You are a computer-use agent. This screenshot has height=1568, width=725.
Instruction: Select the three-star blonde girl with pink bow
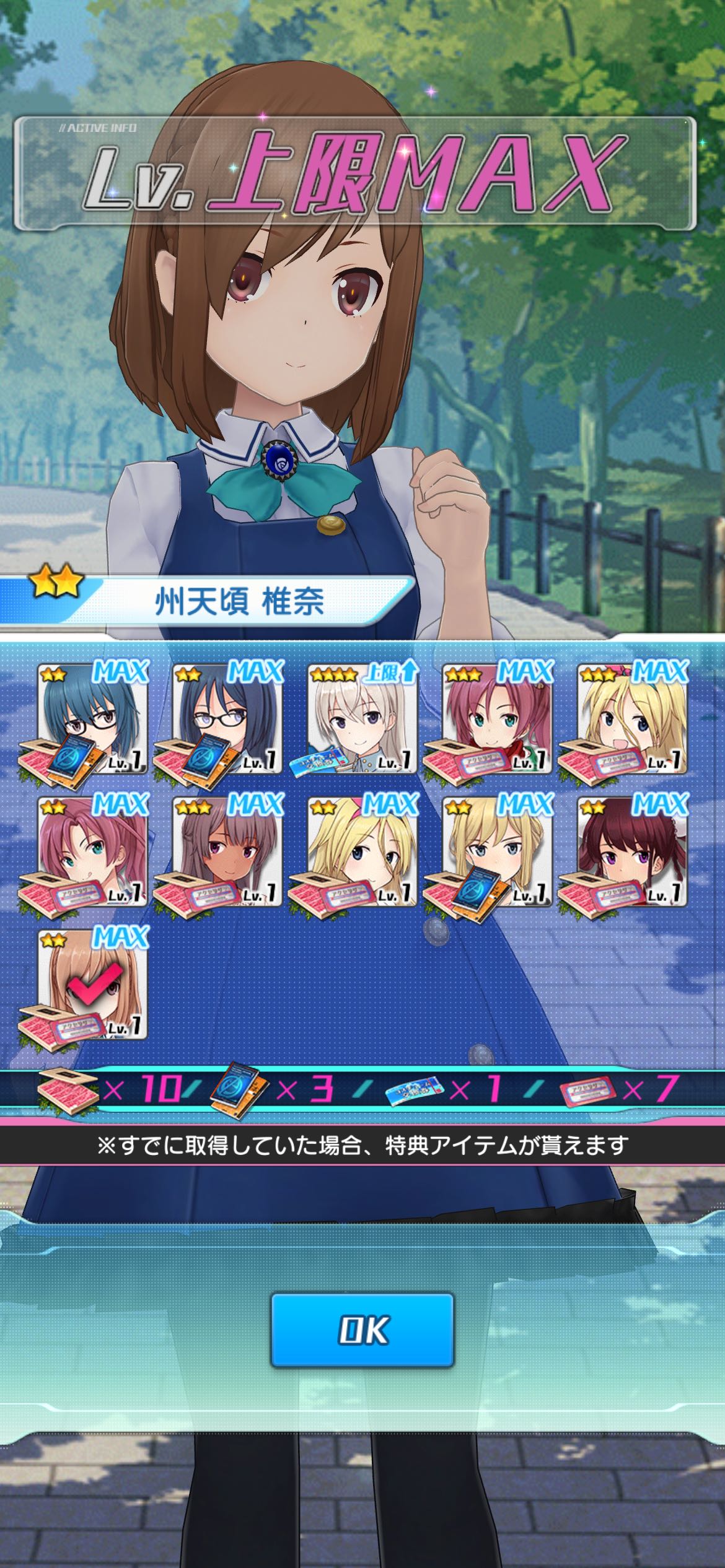632,718
